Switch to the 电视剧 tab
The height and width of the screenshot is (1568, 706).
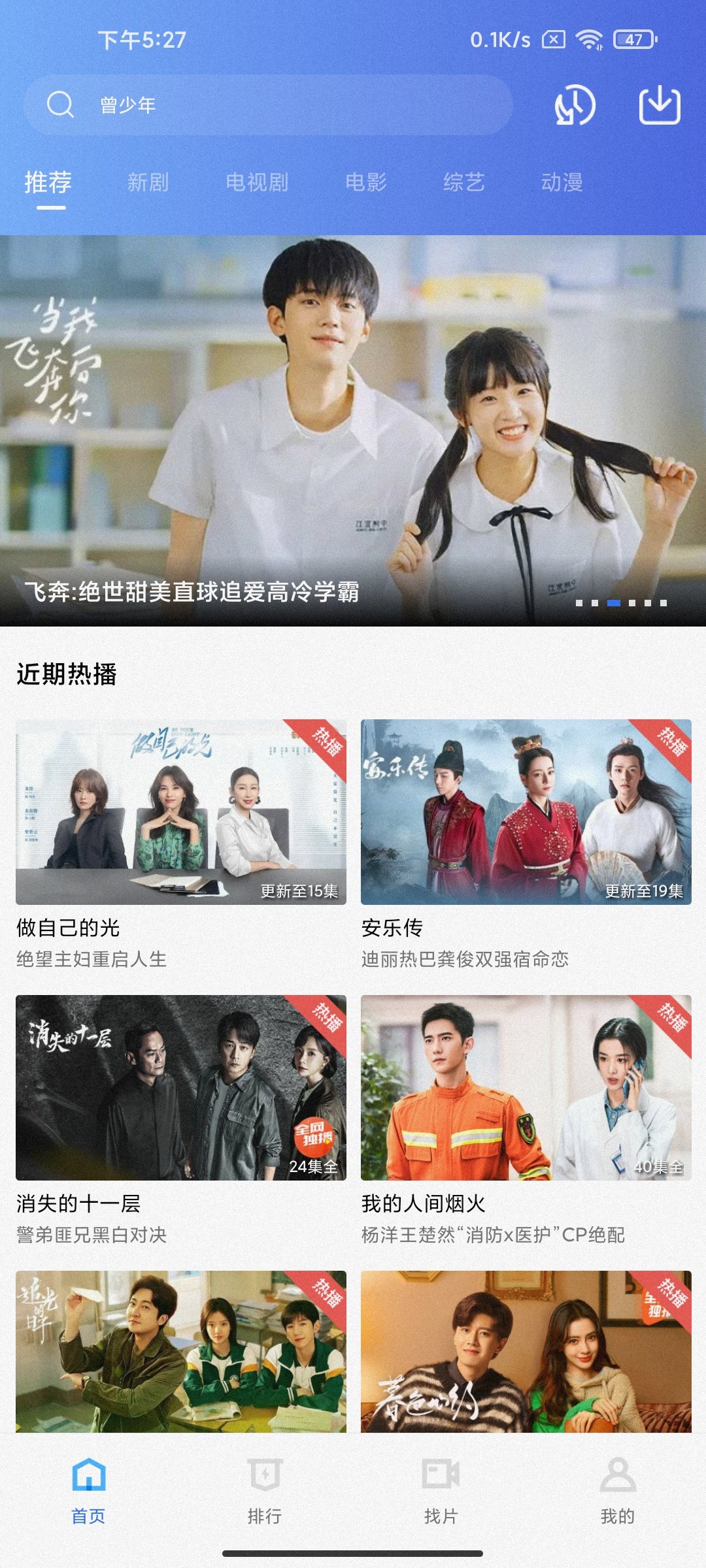tap(257, 182)
